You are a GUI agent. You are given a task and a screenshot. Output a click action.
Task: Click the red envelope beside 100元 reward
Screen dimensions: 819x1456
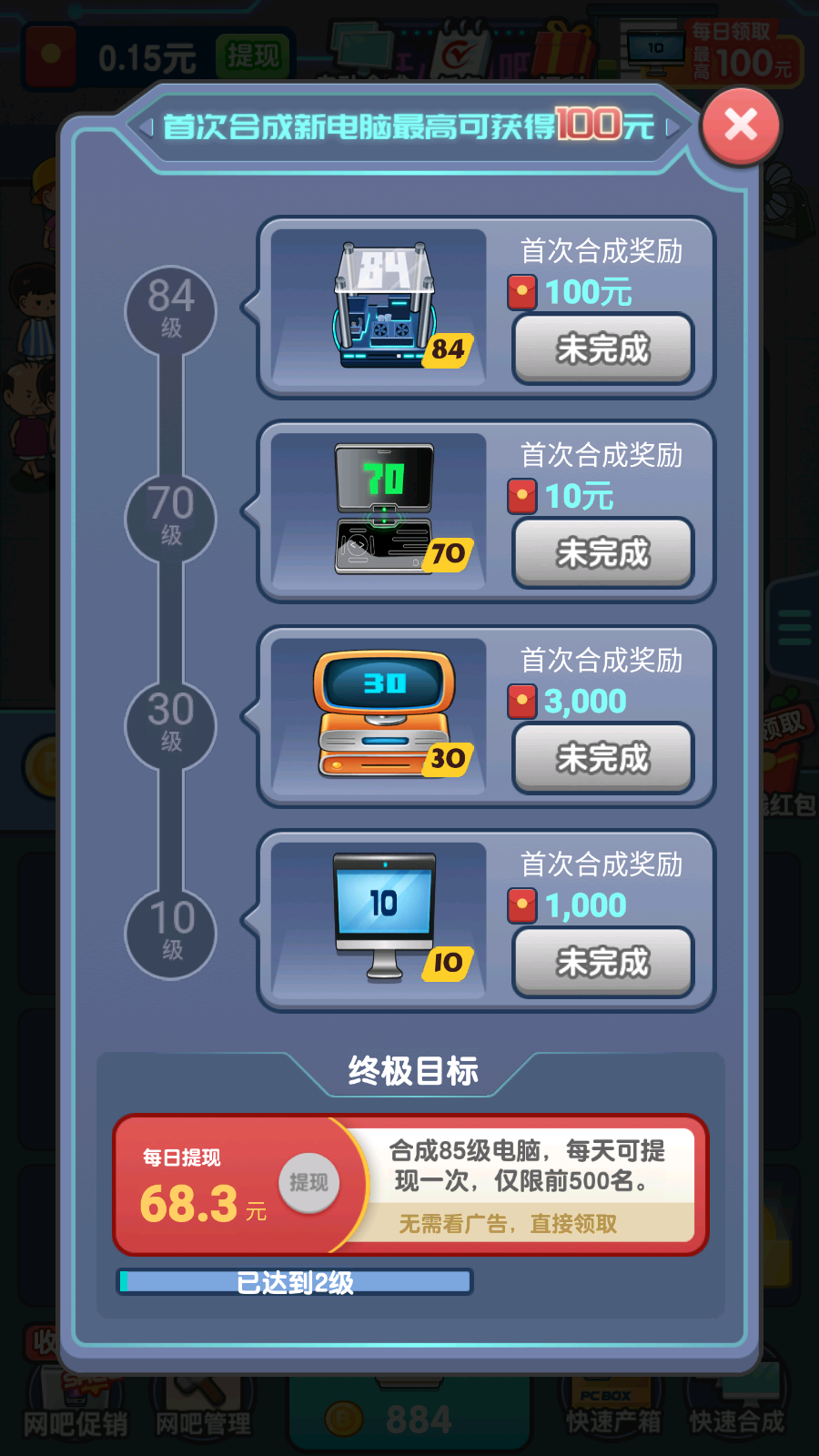(522, 291)
